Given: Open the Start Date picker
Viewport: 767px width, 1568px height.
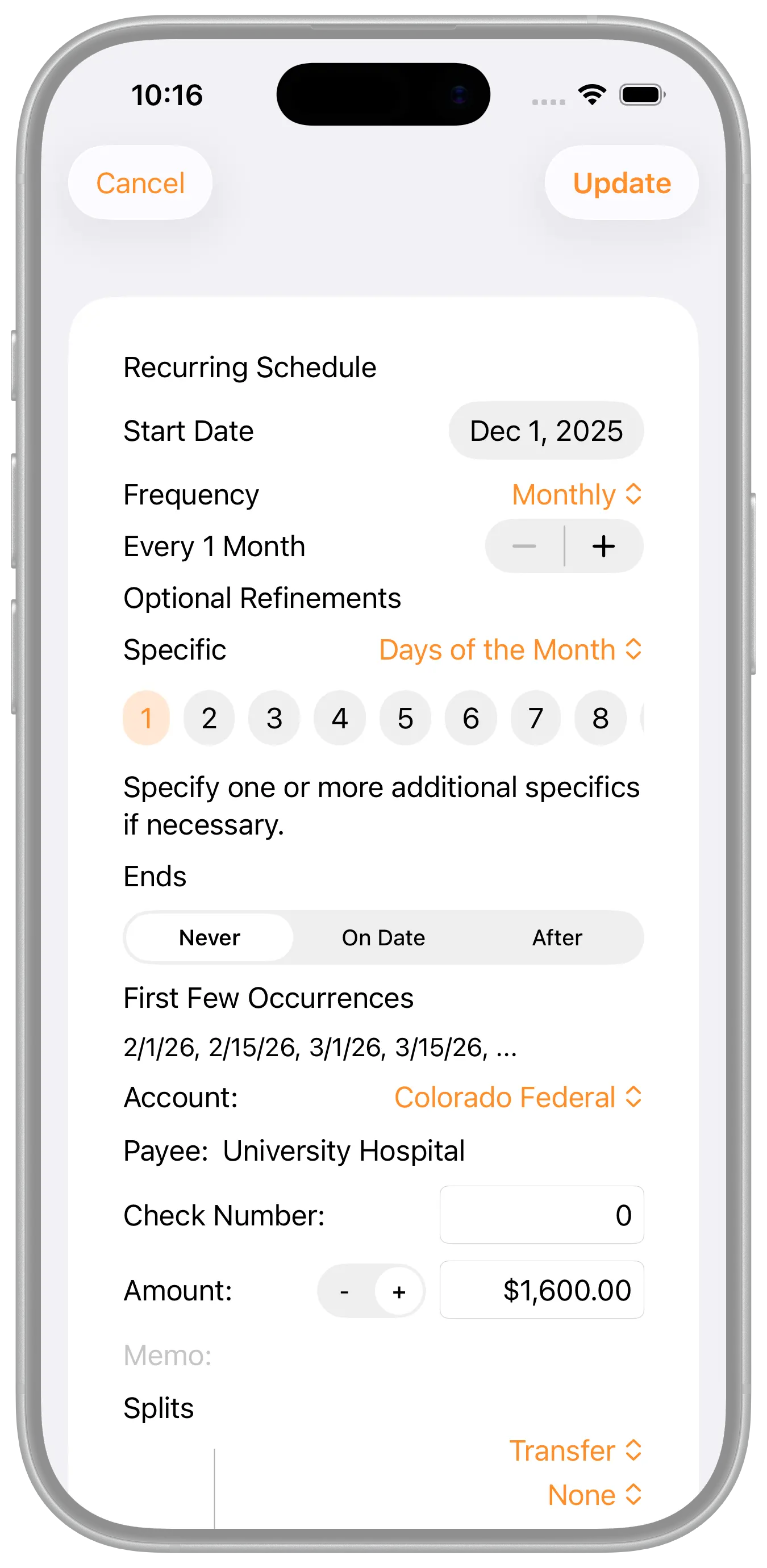Looking at the screenshot, I should pos(546,431).
